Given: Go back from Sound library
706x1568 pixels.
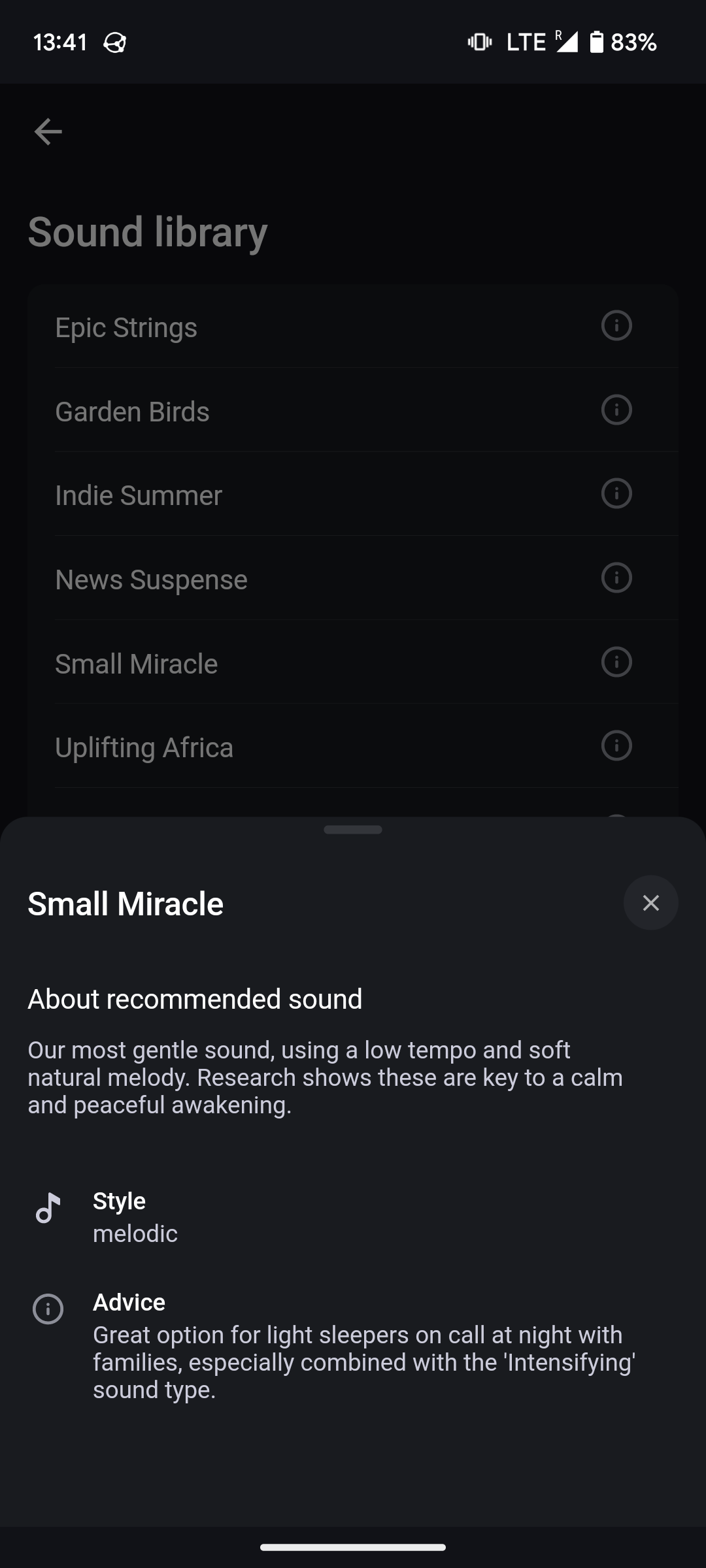Looking at the screenshot, I should (x=48, y=131).
